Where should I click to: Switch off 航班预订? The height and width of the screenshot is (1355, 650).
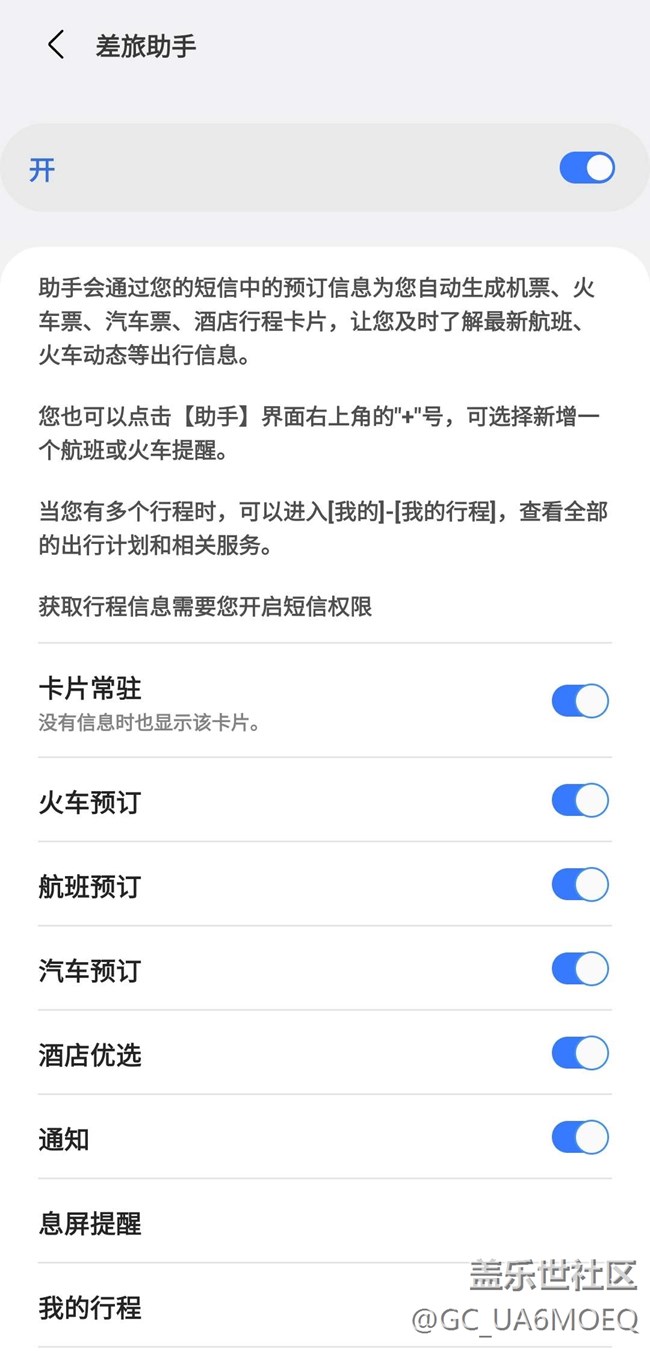[580, 885]
